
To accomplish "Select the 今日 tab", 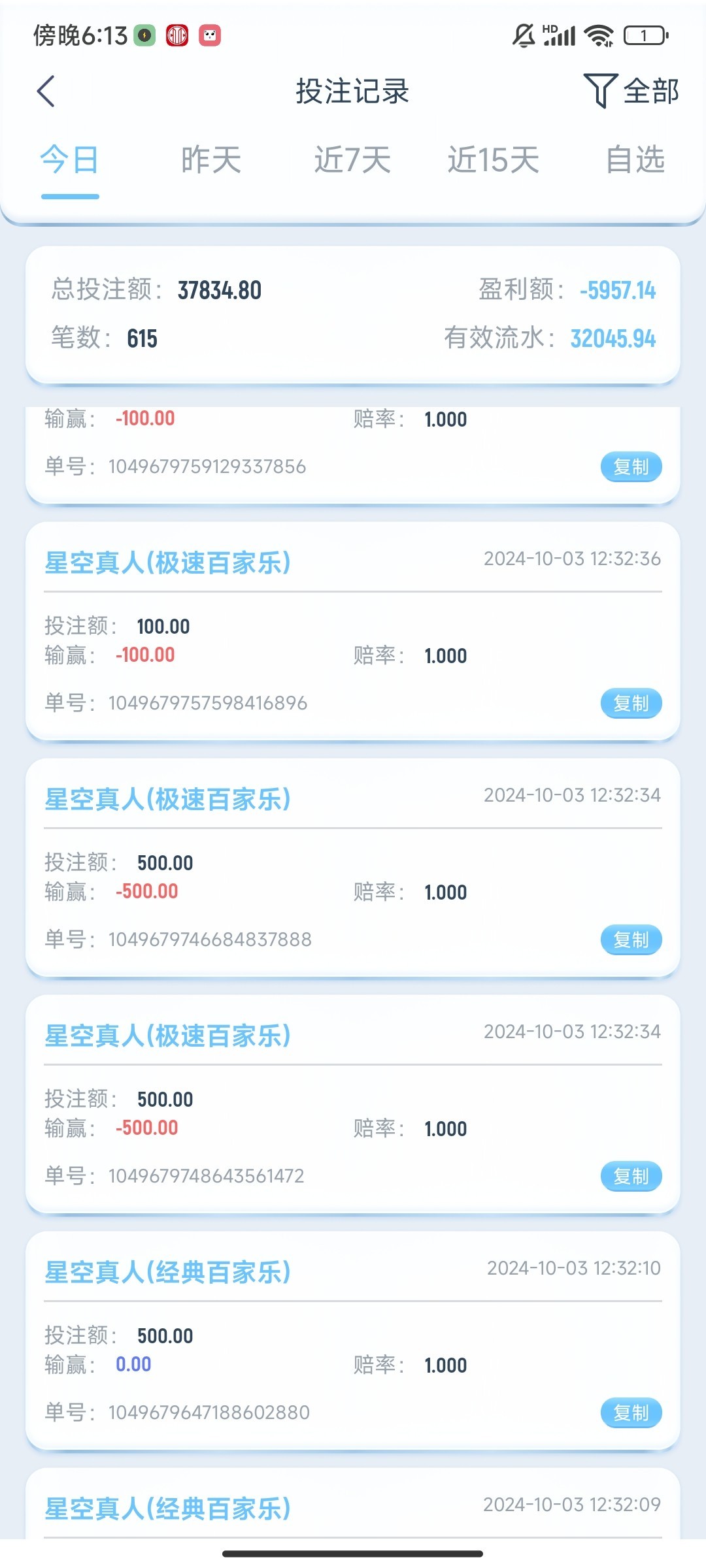I will click(x=69, y=160).
